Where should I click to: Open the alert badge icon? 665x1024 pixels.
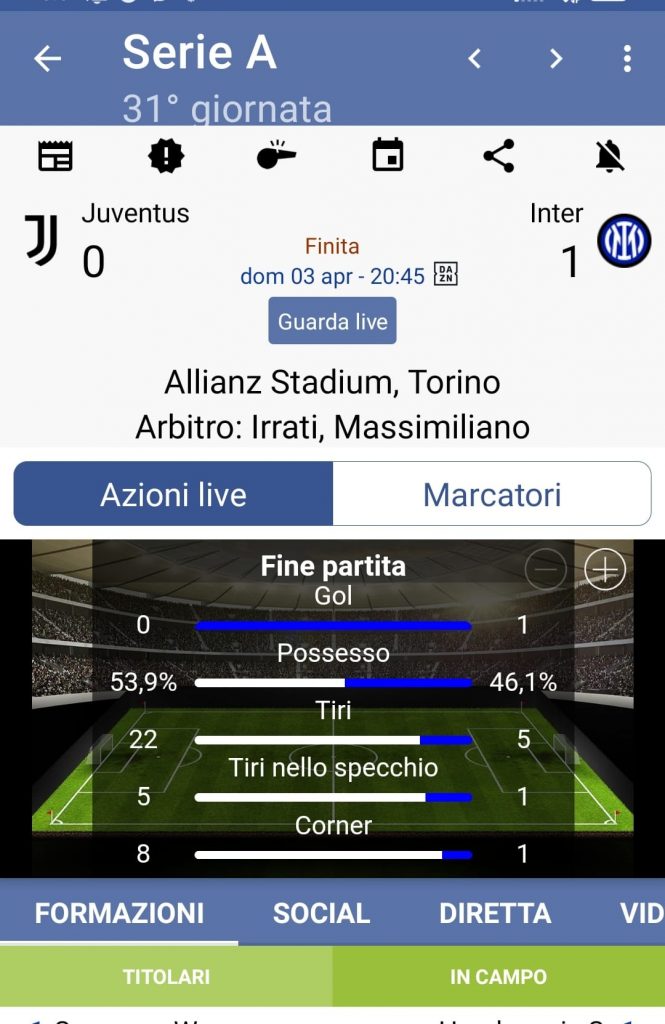(166, 156)
